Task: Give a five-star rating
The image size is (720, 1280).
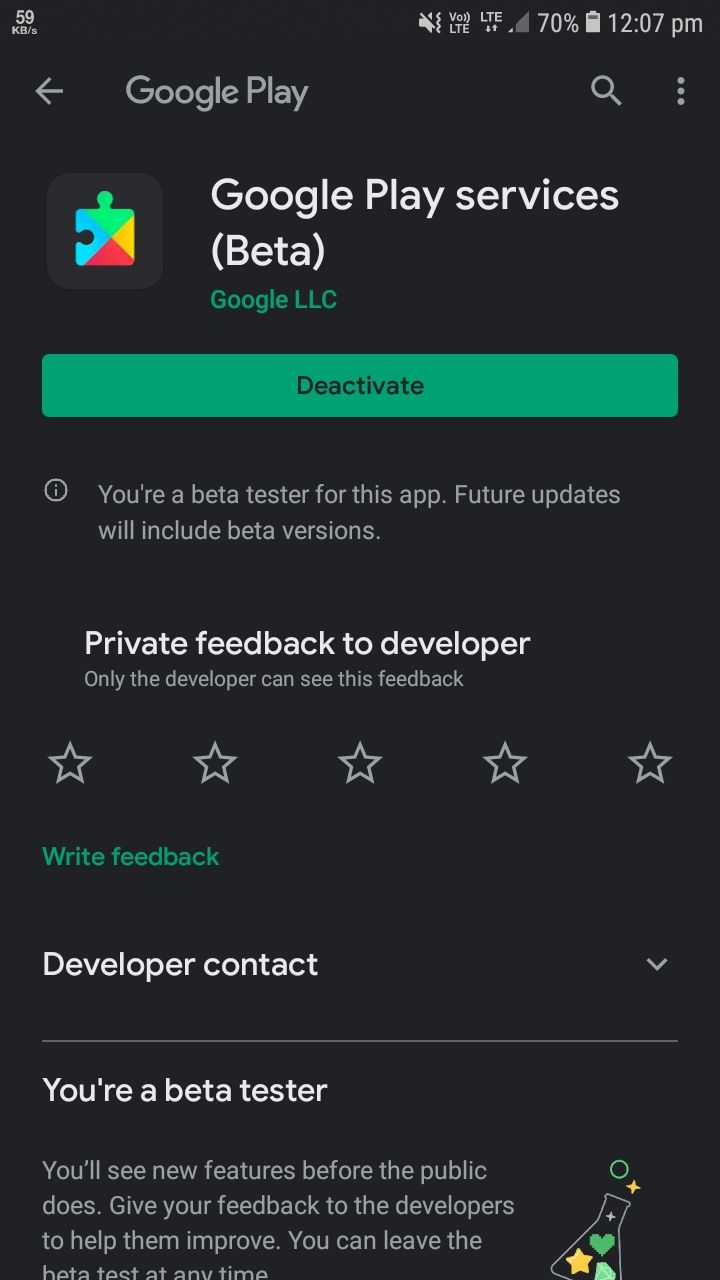Action: pos(650,763)
